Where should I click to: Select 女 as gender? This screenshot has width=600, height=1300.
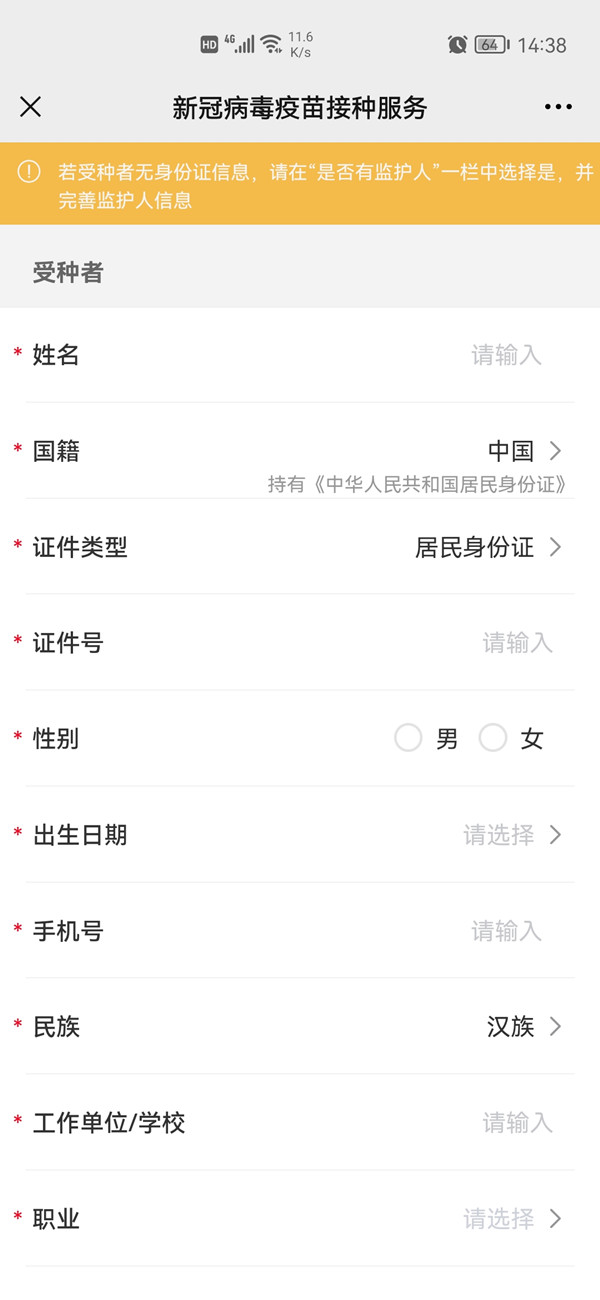coord(493,739)
